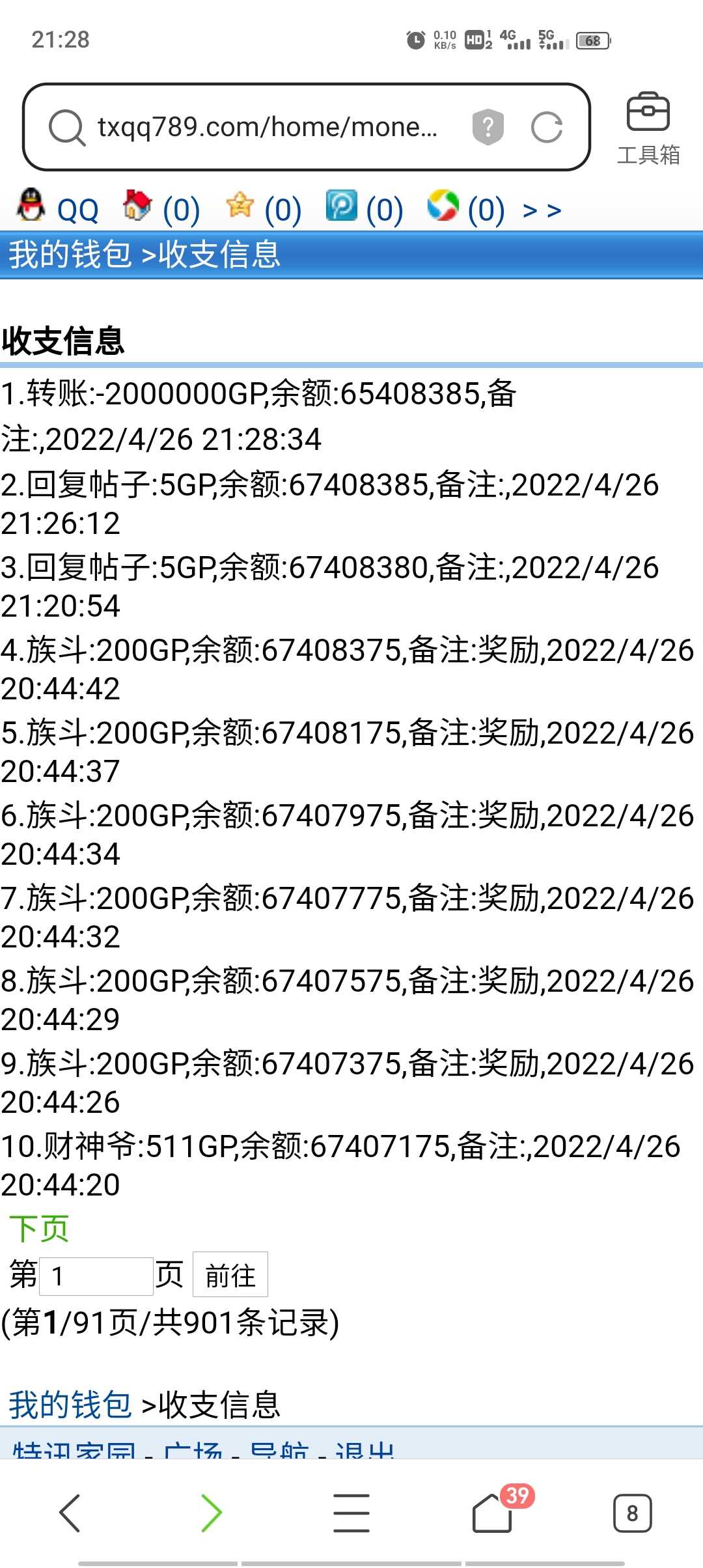View the 8 open tabs
Viewport: 703px width, 1568px height.
tap(632, 1513)
